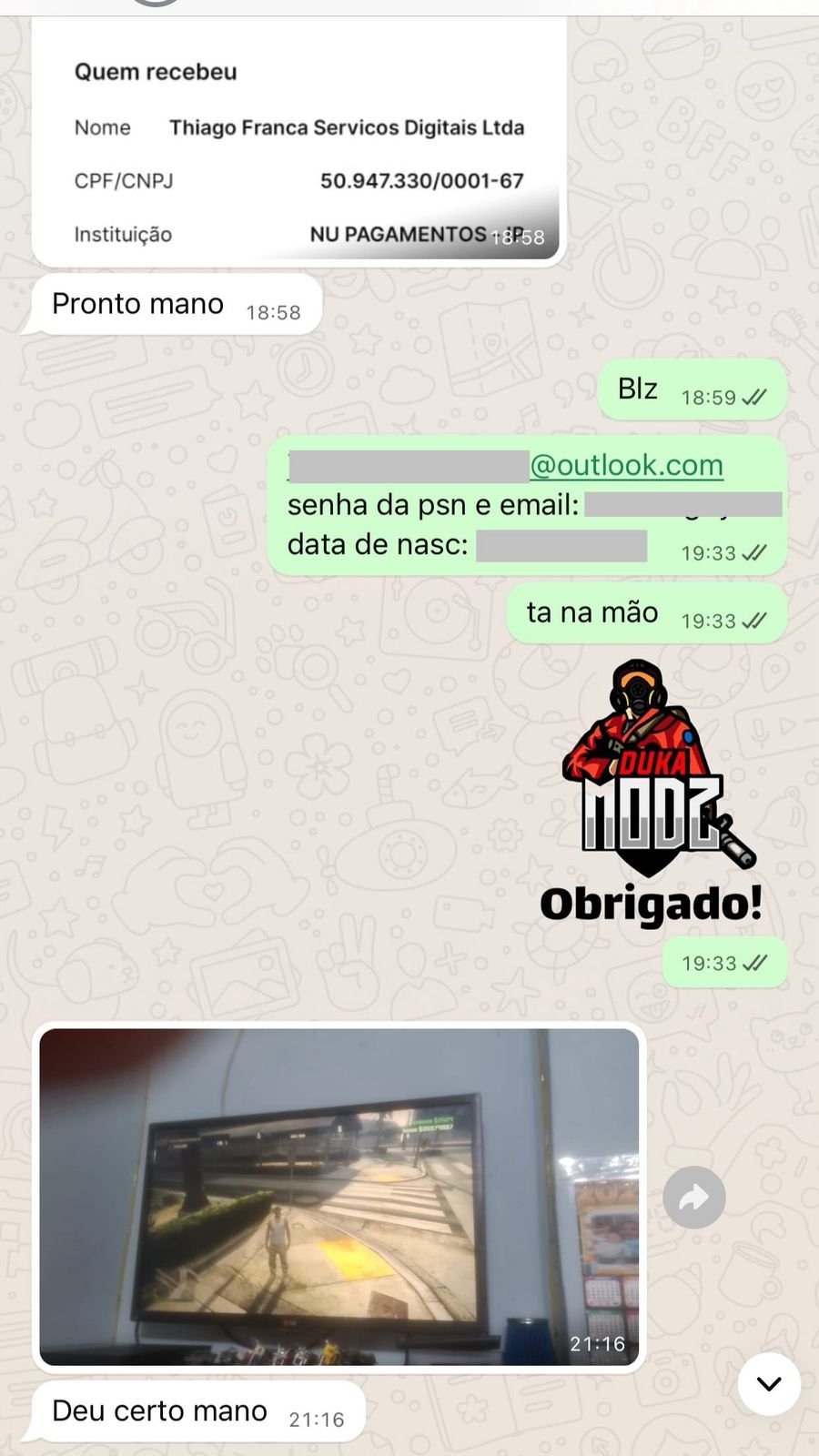Jump to latest messages with down arrow
Viewport: 819px width, 1456px height.
[x=769, y=1384]
